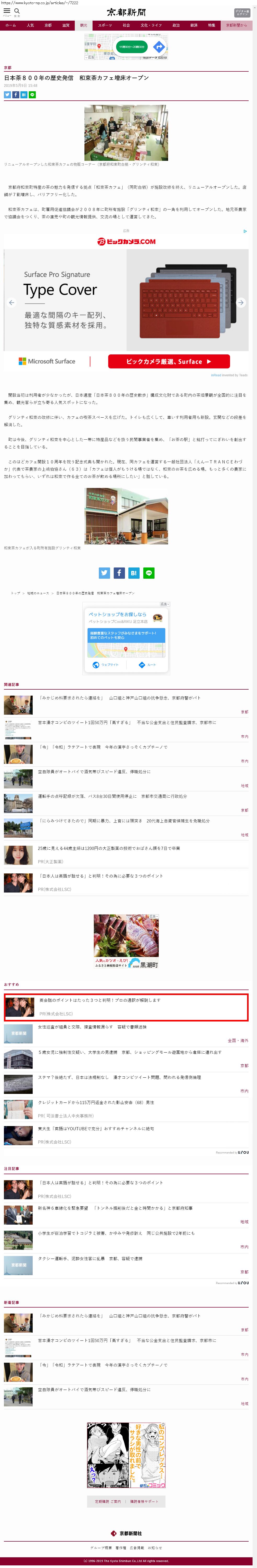Screen dimensions: 257x1568
Task: Open トップ breadcrumb link
Action: point(15,593)
